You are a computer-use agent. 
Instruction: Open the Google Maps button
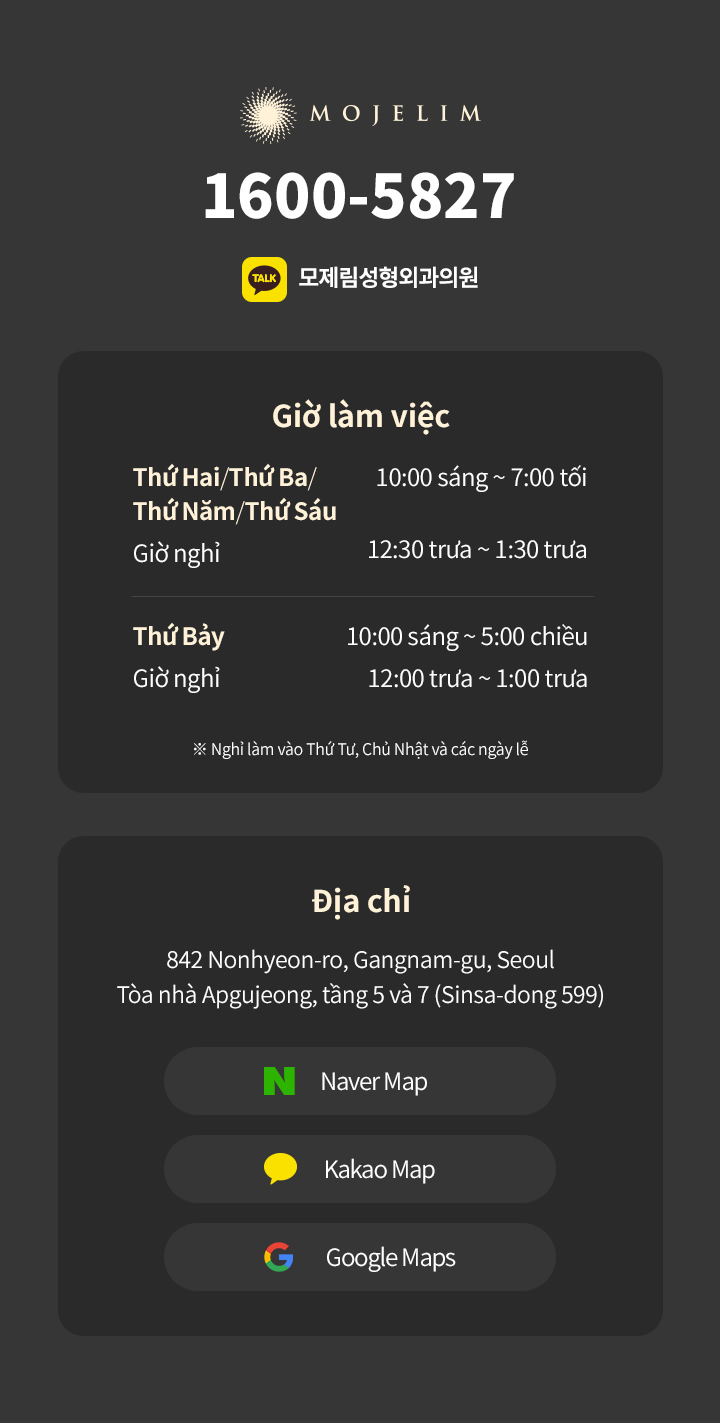(x=360, y=1257)
